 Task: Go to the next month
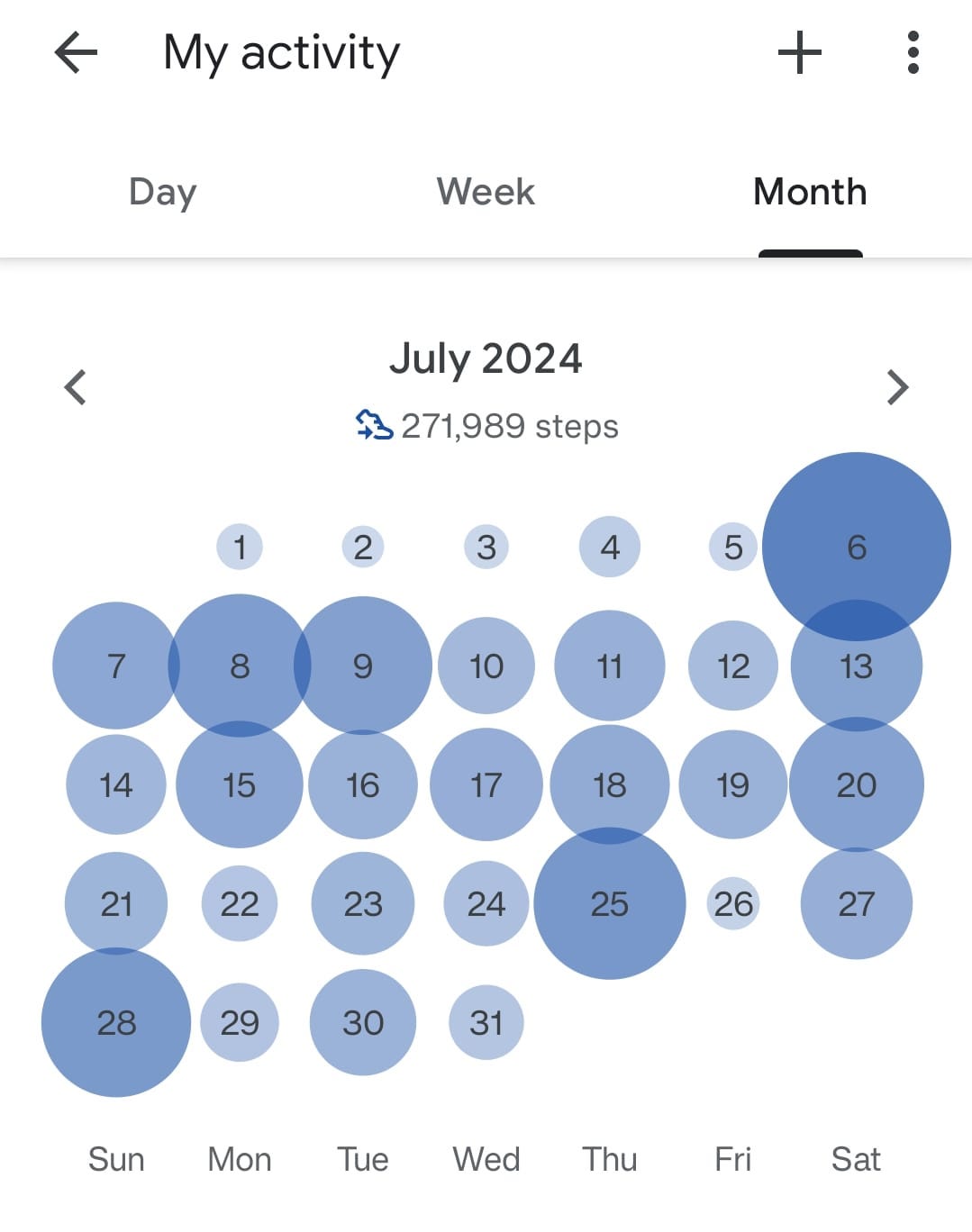point(897,387)
